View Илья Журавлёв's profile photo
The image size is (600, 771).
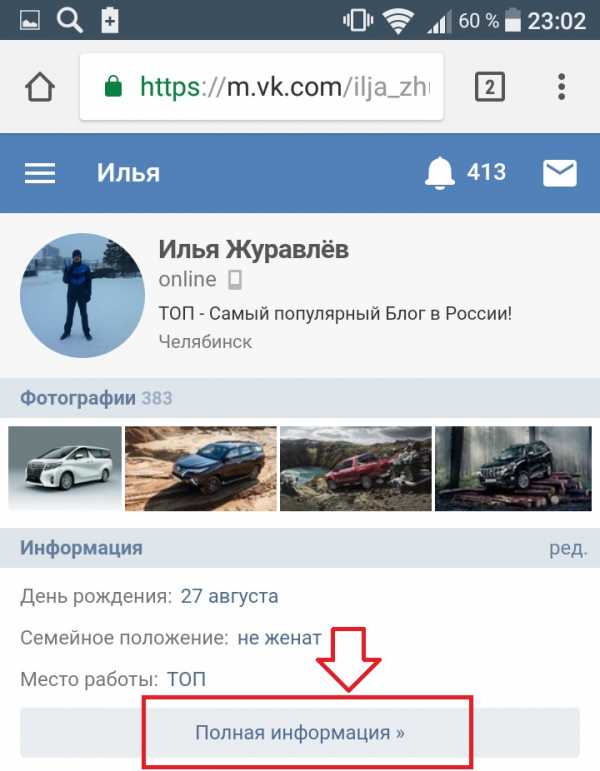tap(82, 295)
